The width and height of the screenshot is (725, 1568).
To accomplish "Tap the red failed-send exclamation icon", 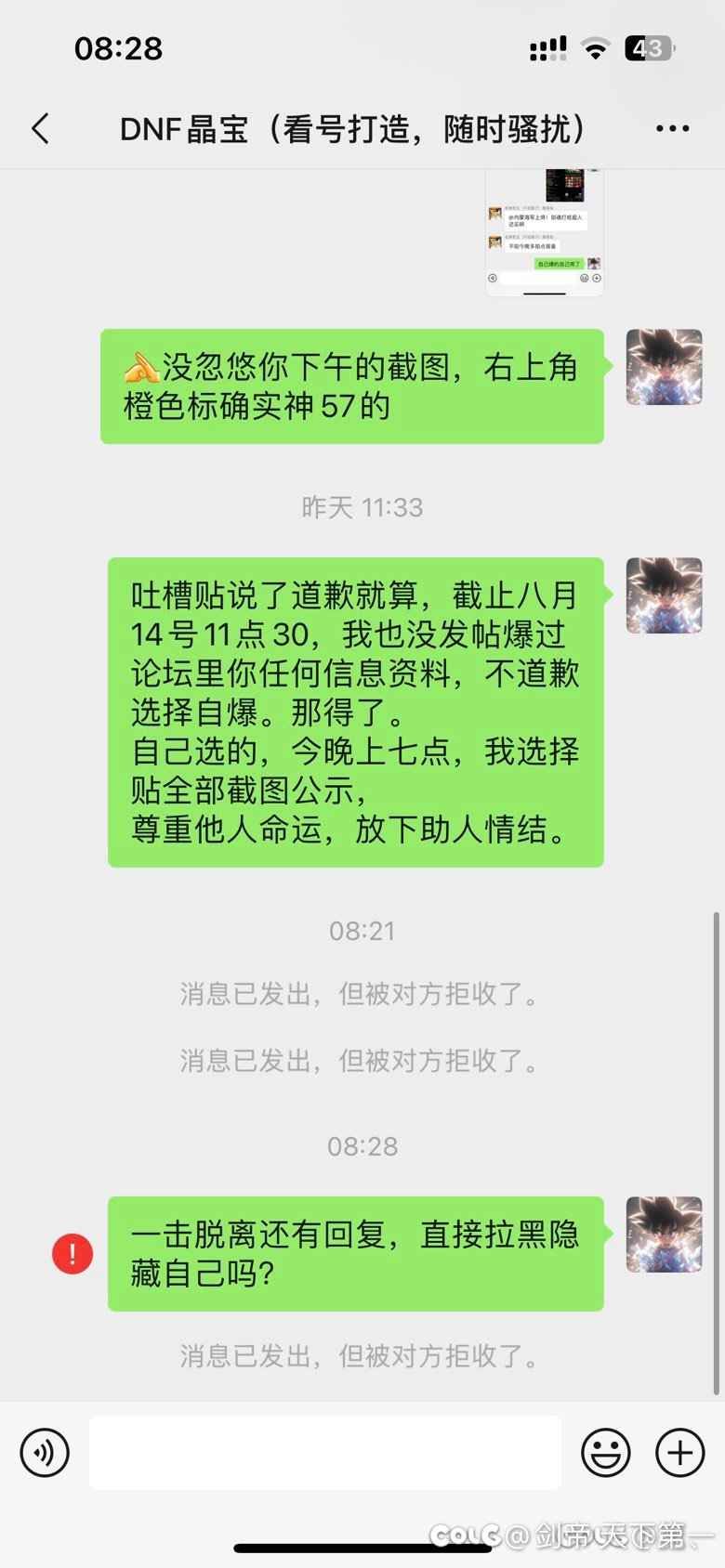I will [x=72, y=1254].
